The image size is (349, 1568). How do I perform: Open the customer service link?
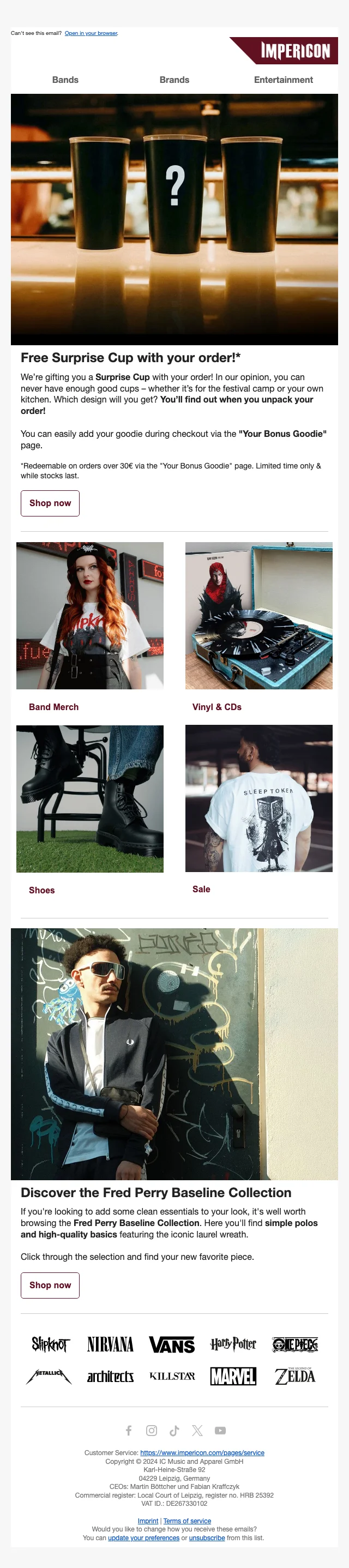tap(202, 1452)
